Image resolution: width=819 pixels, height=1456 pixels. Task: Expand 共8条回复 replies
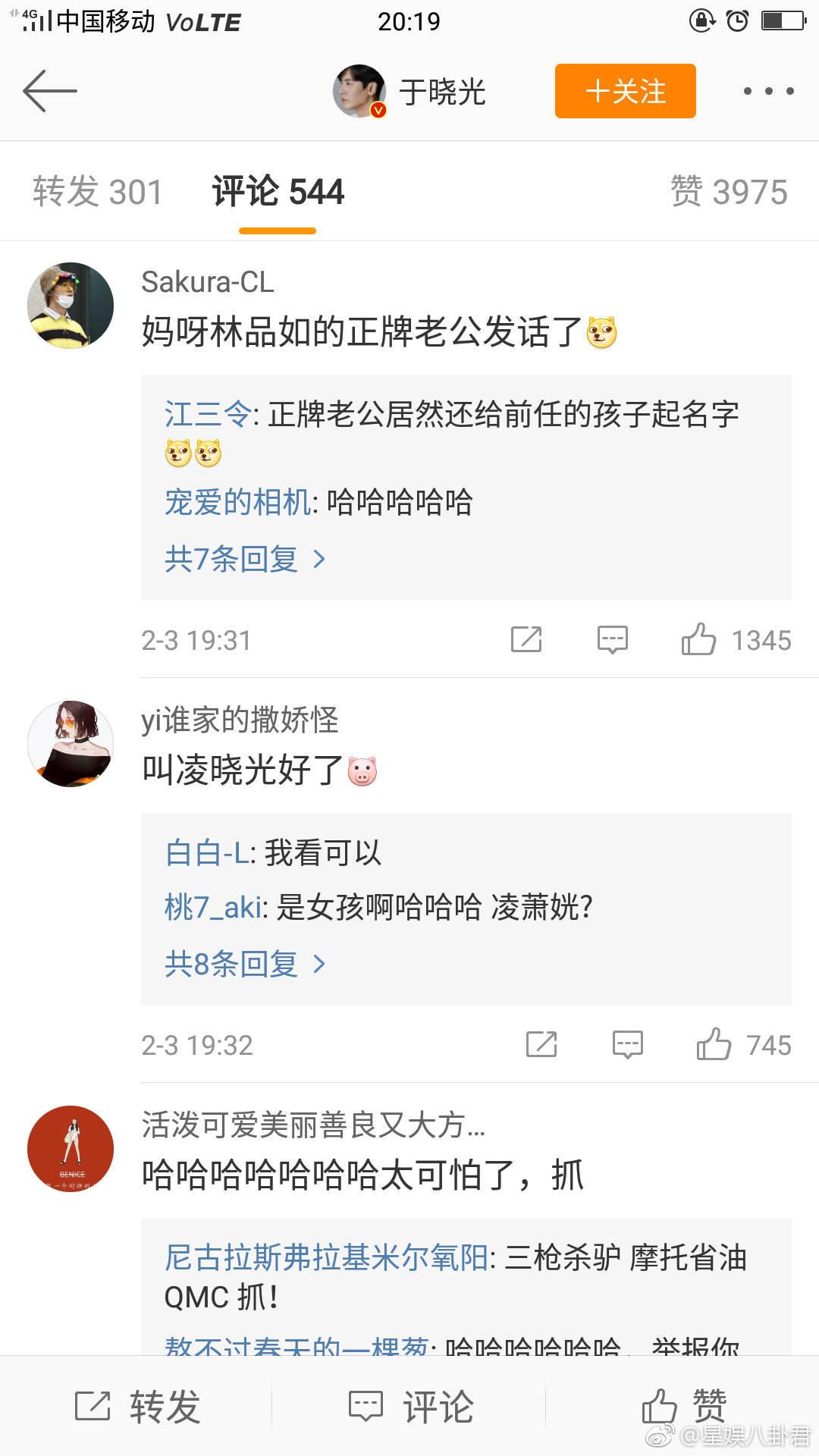click(x=244, y=964)
